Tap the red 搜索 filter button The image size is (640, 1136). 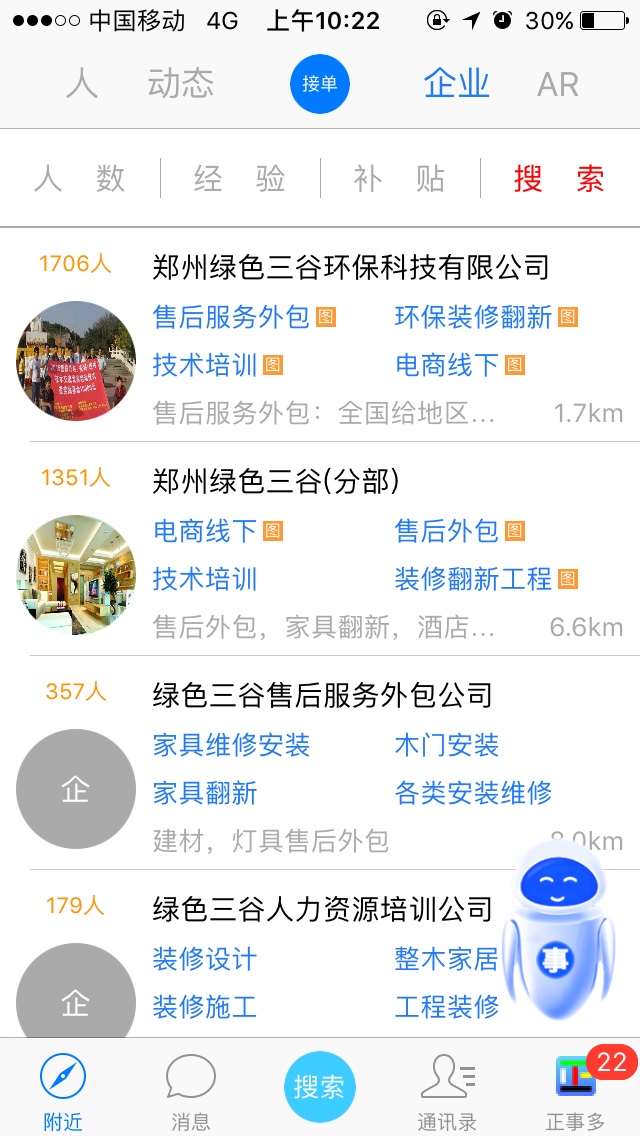[x=559, y=179]
